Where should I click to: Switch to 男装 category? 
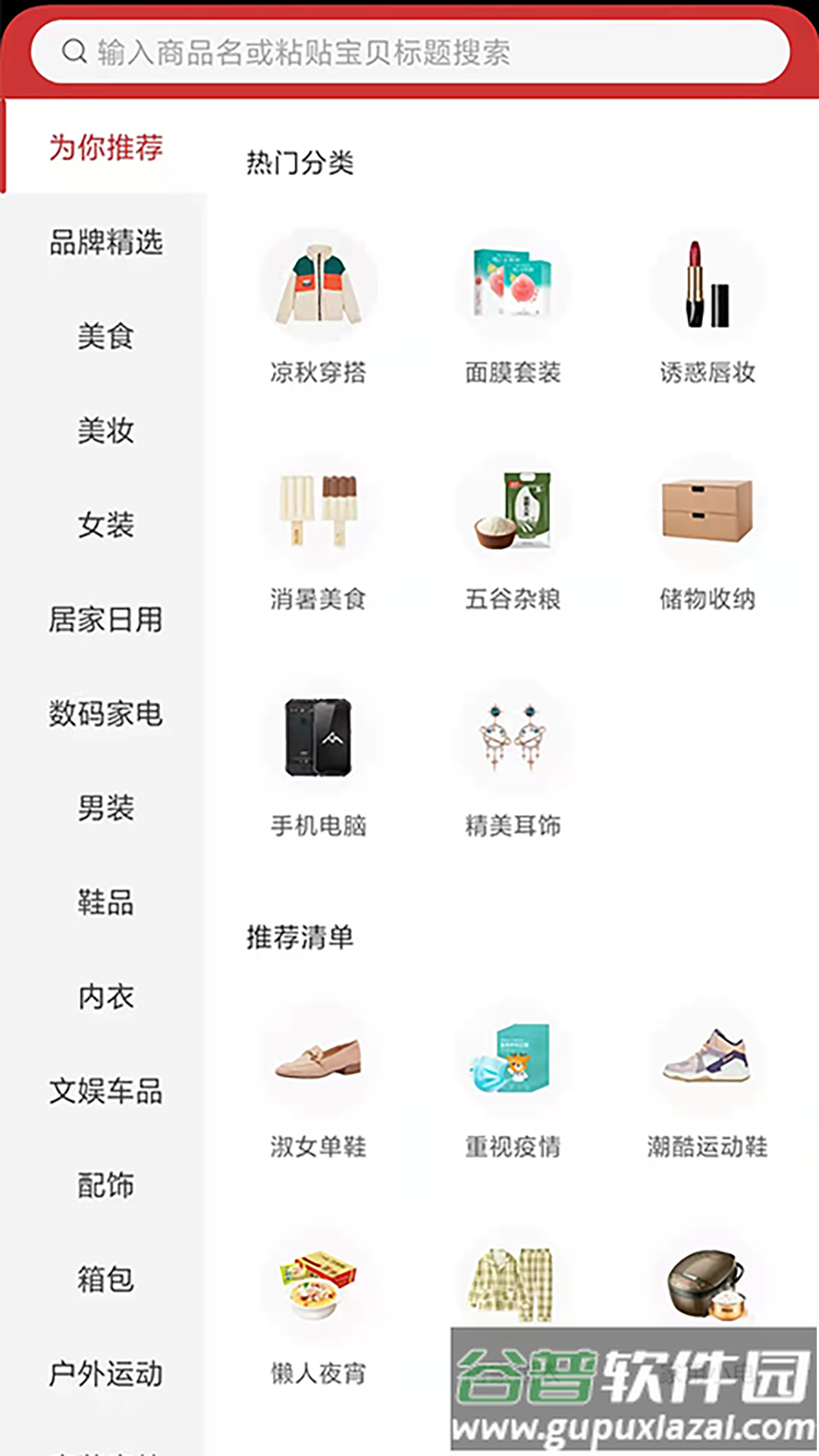pyautogui.click(x=105, y=808)
